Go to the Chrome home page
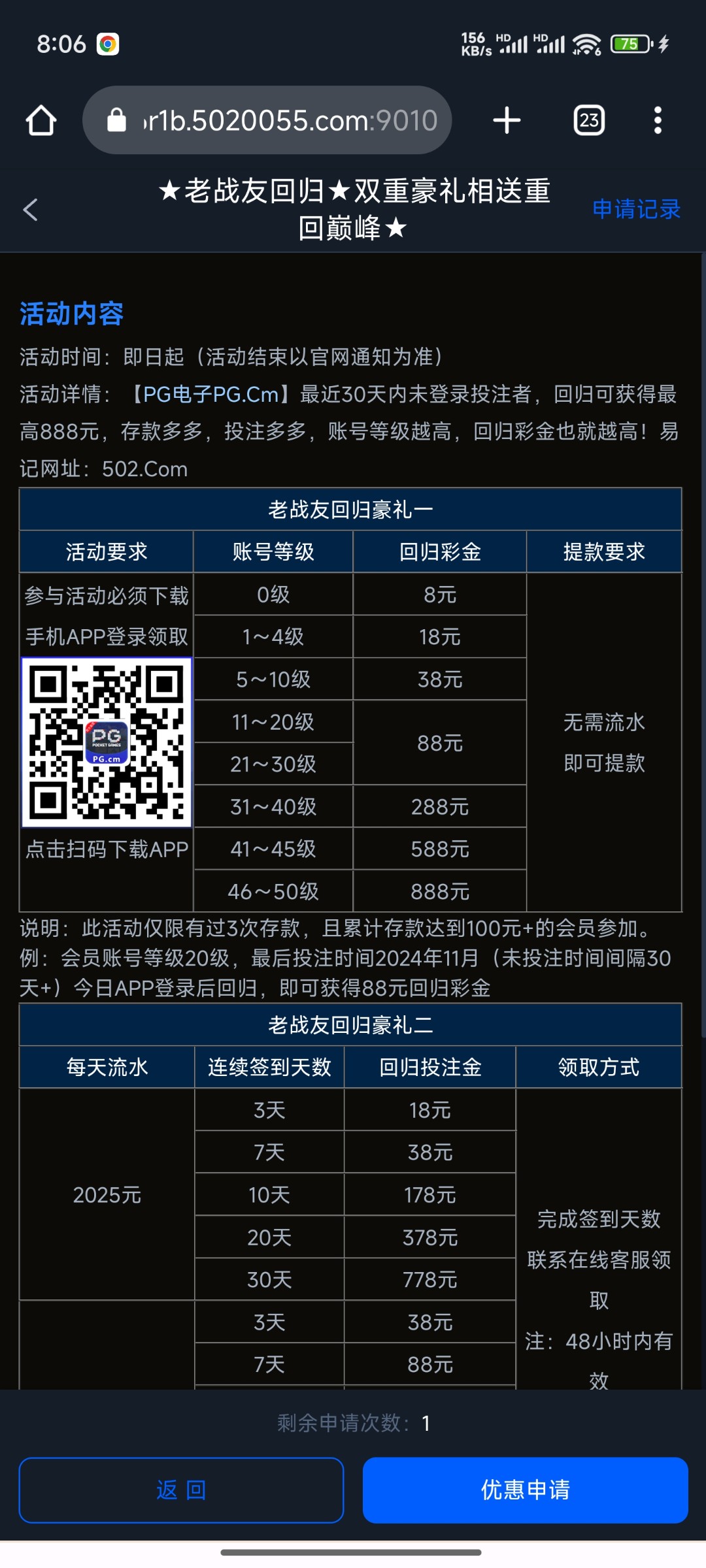 41,121
